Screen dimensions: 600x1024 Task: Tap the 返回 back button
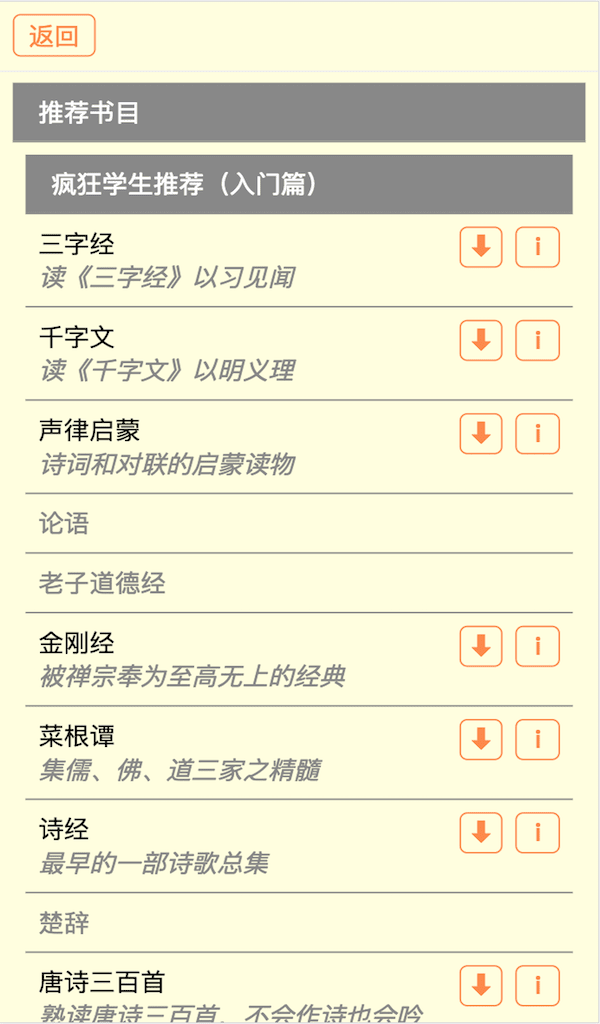click(x=54, y=36)
